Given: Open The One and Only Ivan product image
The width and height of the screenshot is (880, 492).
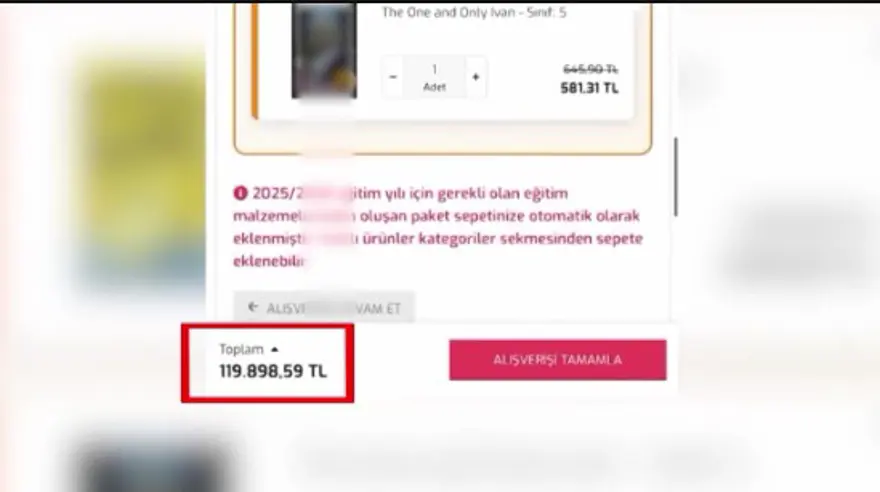Looking at the screenshot, I should coord(323,49).
